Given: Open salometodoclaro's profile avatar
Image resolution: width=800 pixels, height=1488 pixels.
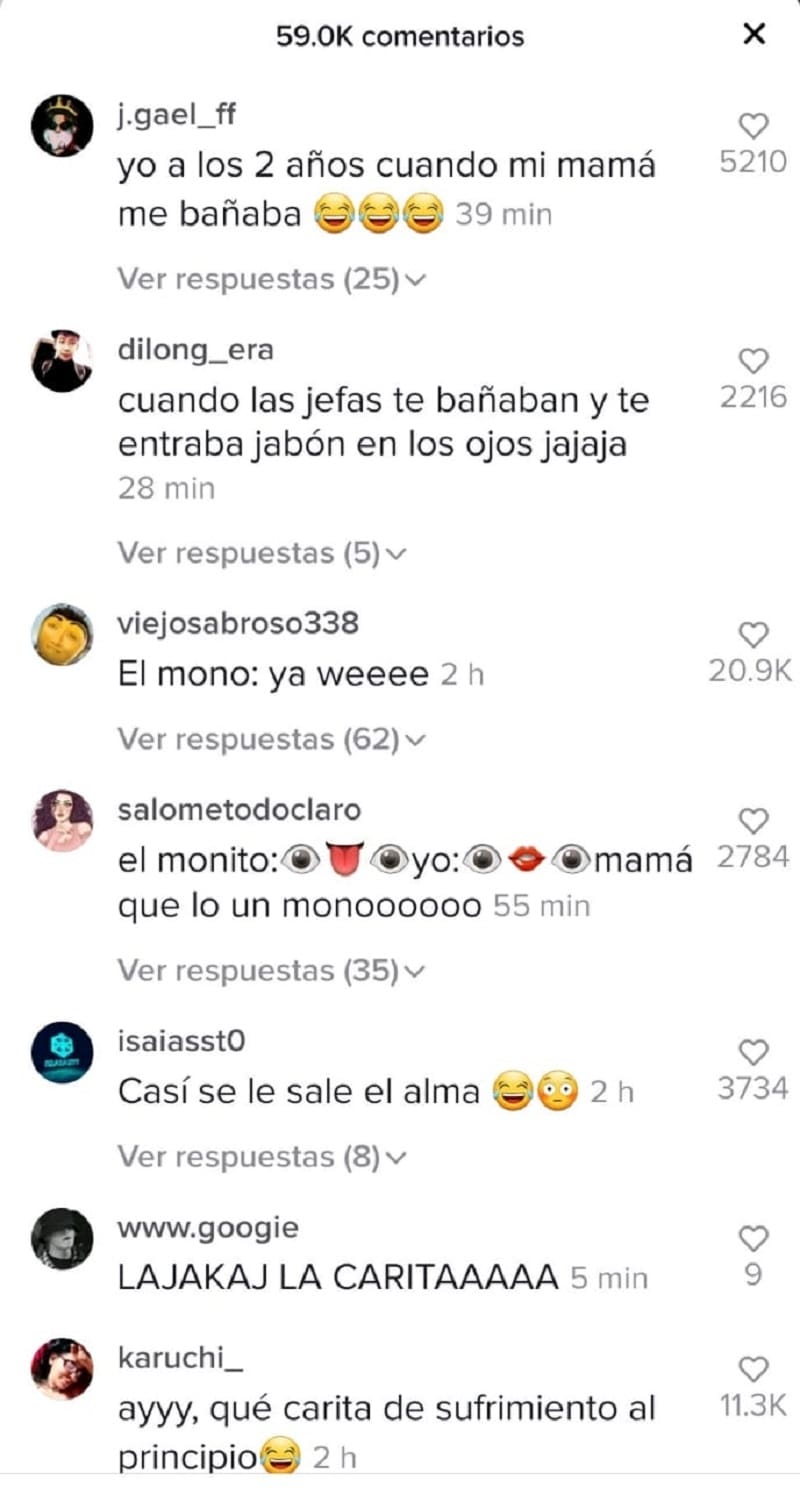Looking at the screenshot, I should click(62, 821).
